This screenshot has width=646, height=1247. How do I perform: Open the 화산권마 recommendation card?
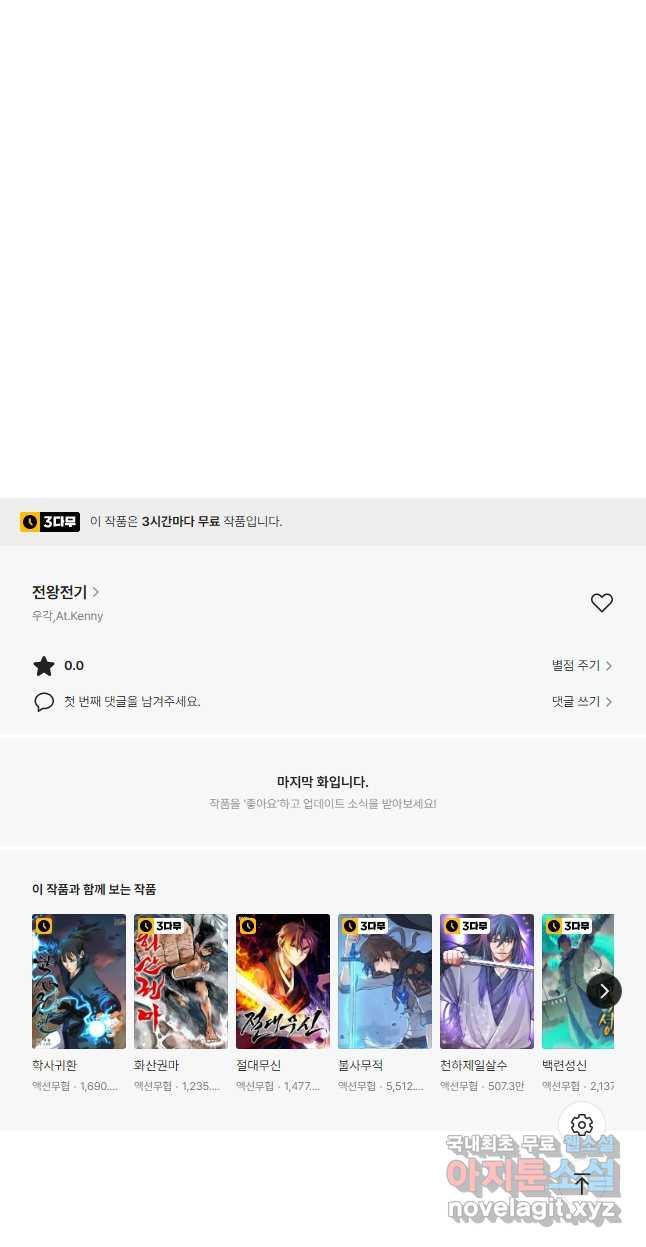181,1003
